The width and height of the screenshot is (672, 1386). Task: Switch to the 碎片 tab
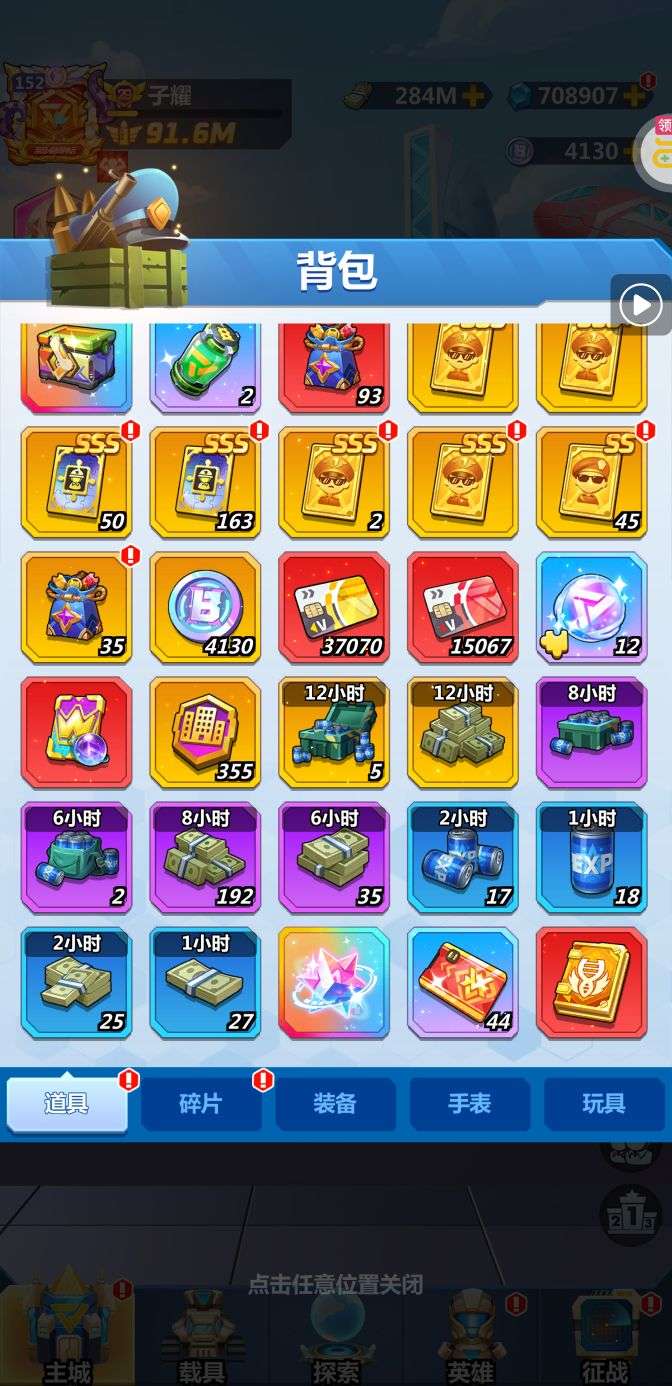[x=201, y=1104]
